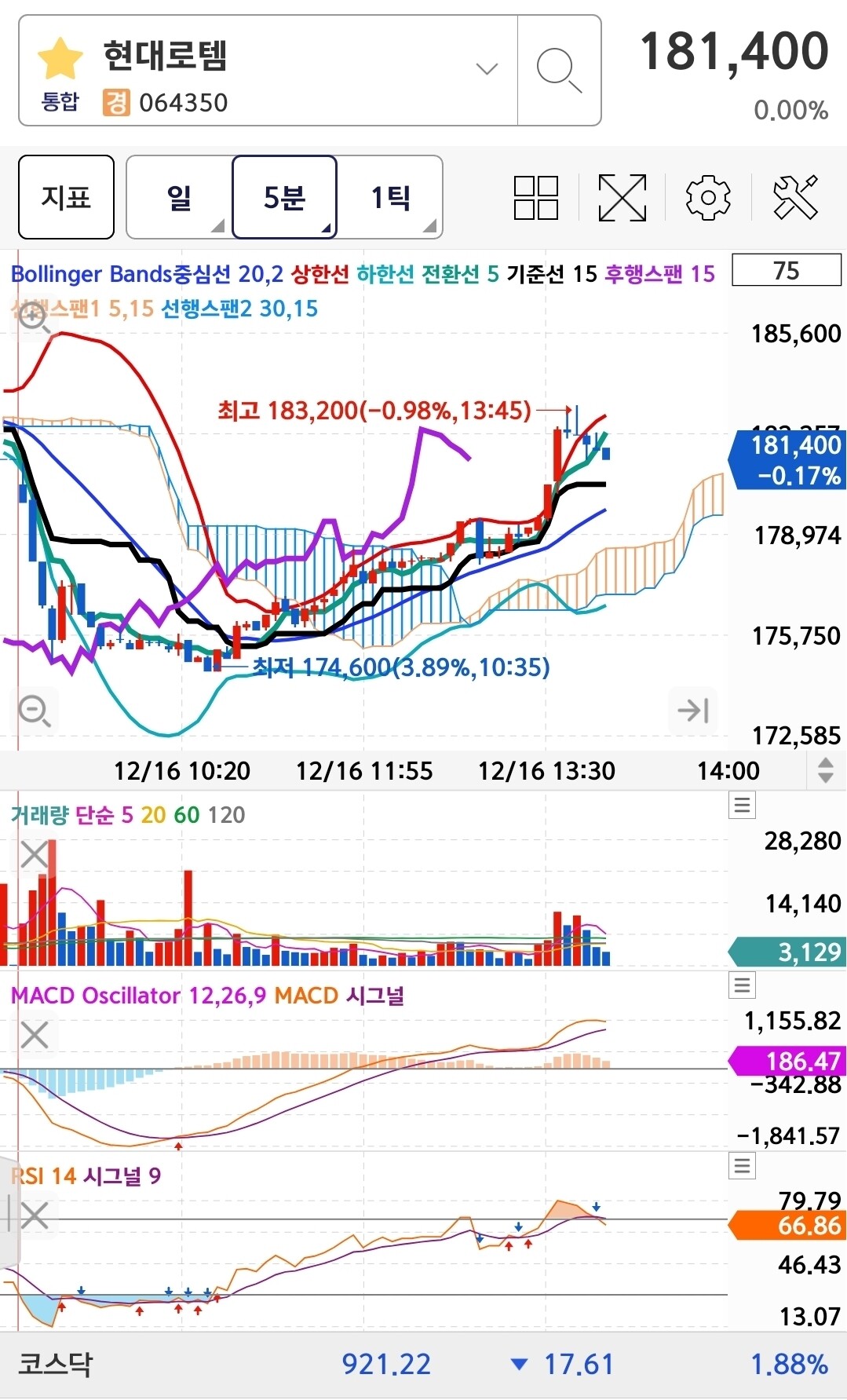Switch to the 1틱 tick chart

point(390,197)
